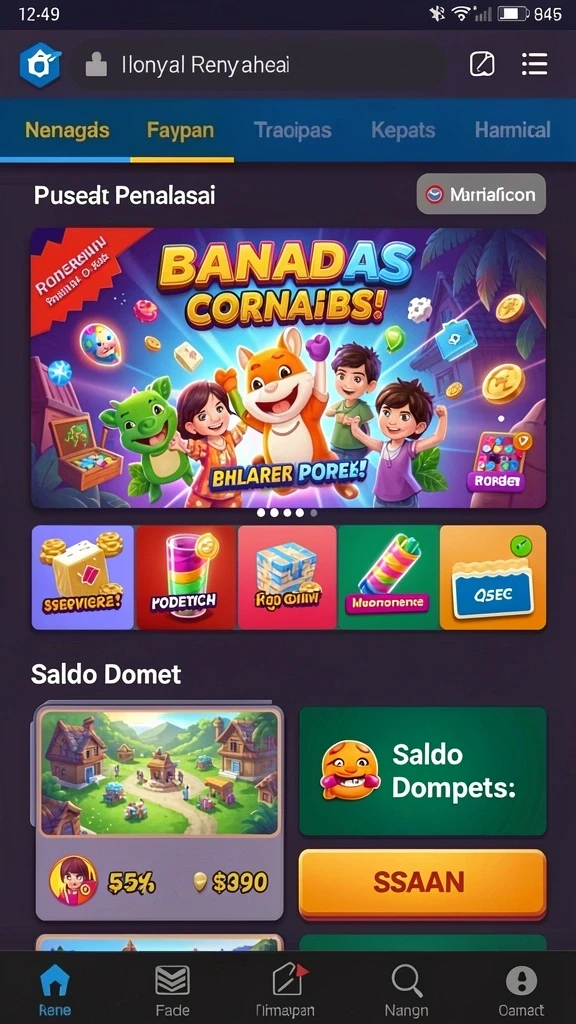Tap the blue hexagon app logo
576x1024 pixels.
coord(40,65)
